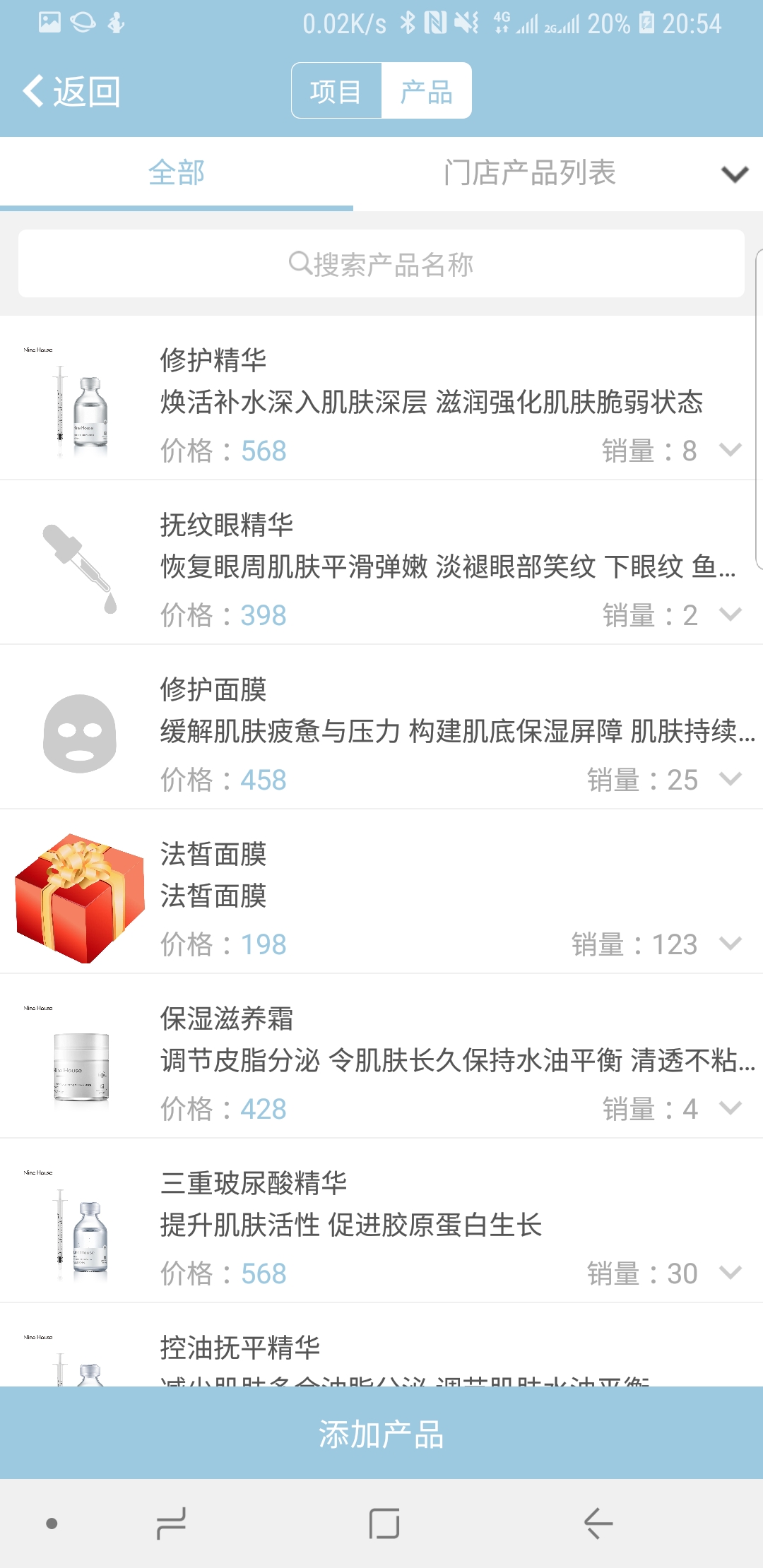The image size is (763, 1568).
Task: Select the 产品 segment
Action: point(426,91)
